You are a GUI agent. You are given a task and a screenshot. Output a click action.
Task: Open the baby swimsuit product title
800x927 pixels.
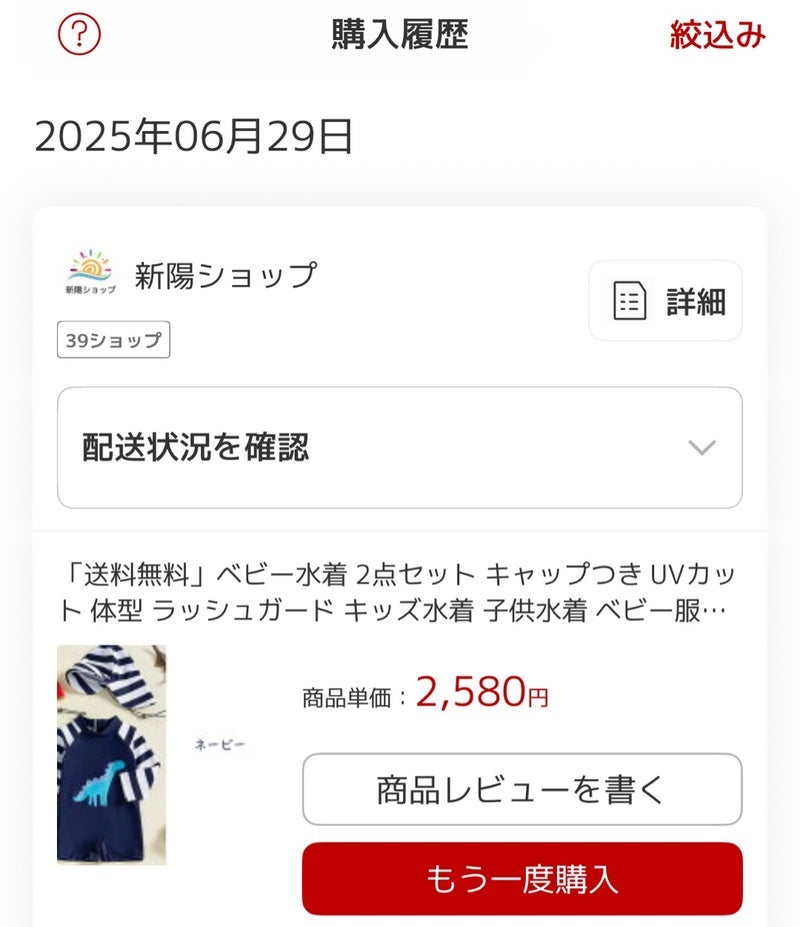pos(399,592)
